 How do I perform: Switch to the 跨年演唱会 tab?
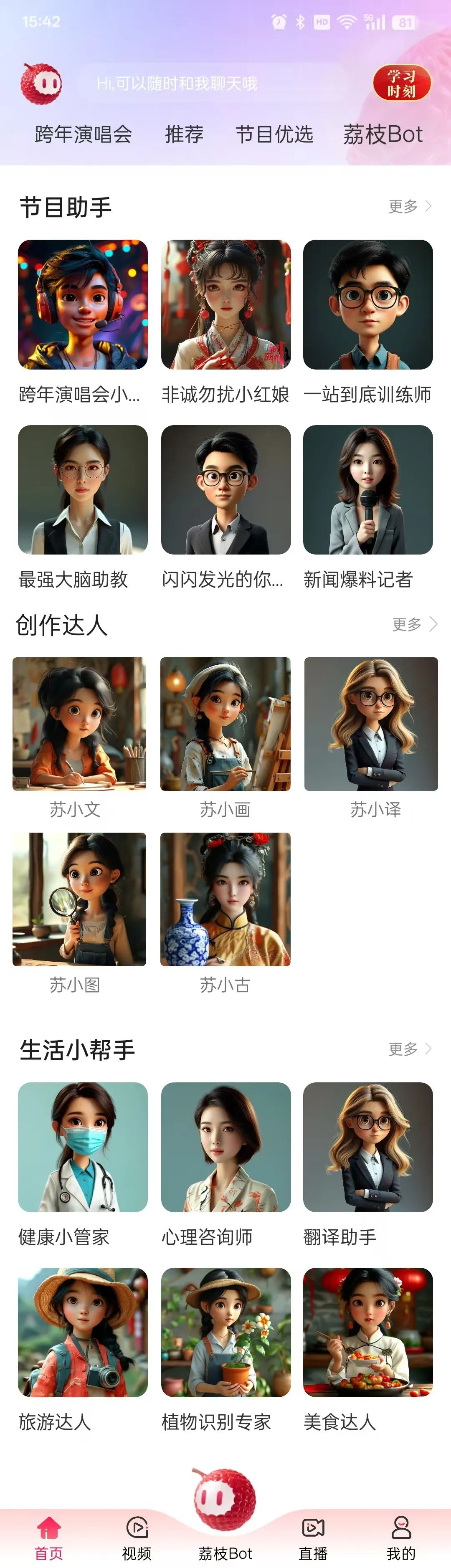click(84, 134)
